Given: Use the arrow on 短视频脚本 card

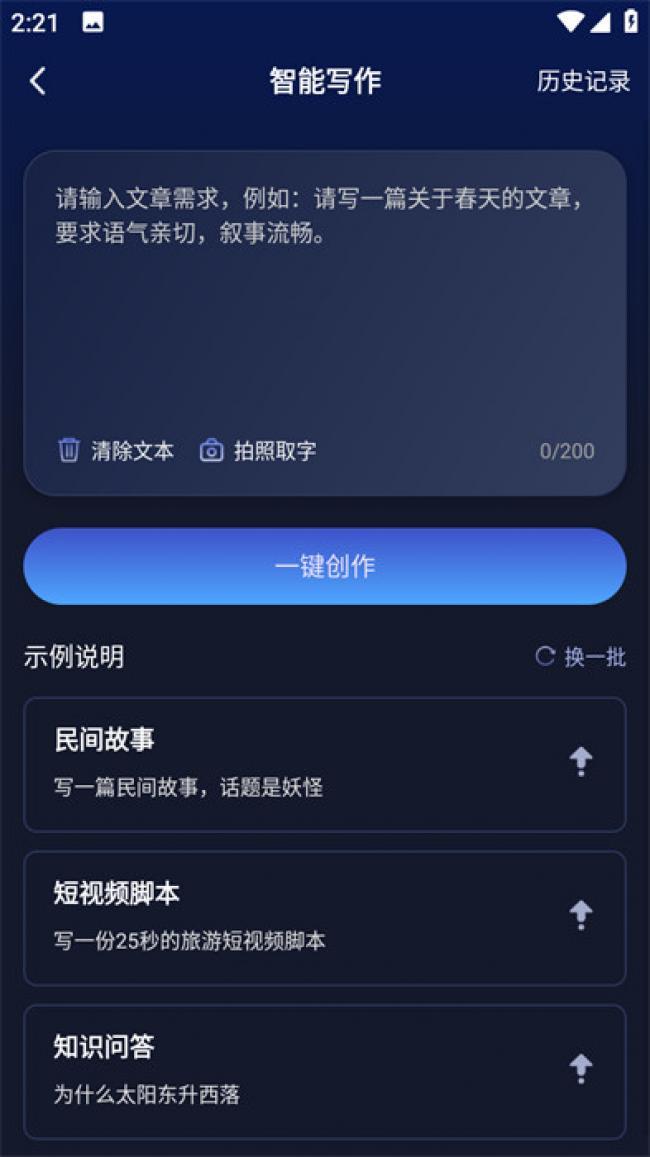Looking at the screenshot, I should tap(581, 915).
